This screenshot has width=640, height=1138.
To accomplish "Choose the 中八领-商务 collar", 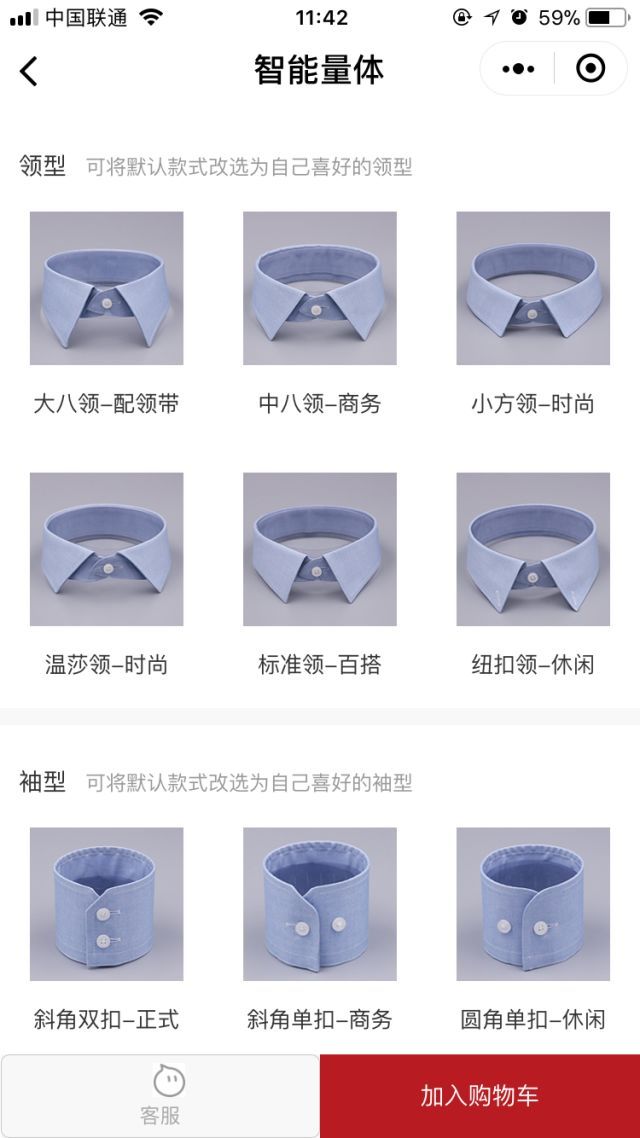I will click(319, 290).
